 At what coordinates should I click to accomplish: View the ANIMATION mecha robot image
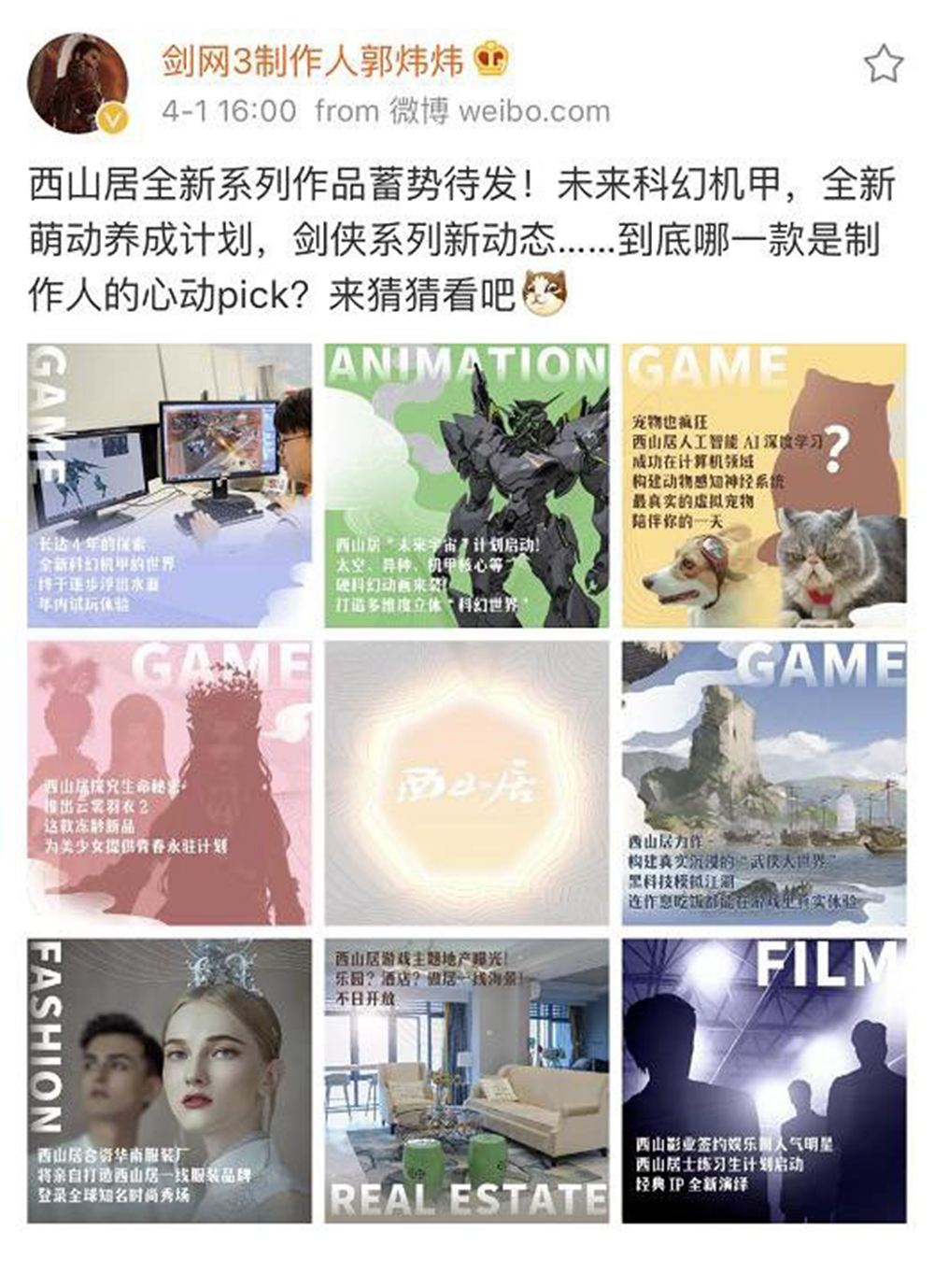pyautogui.click(x=467, y=486)
